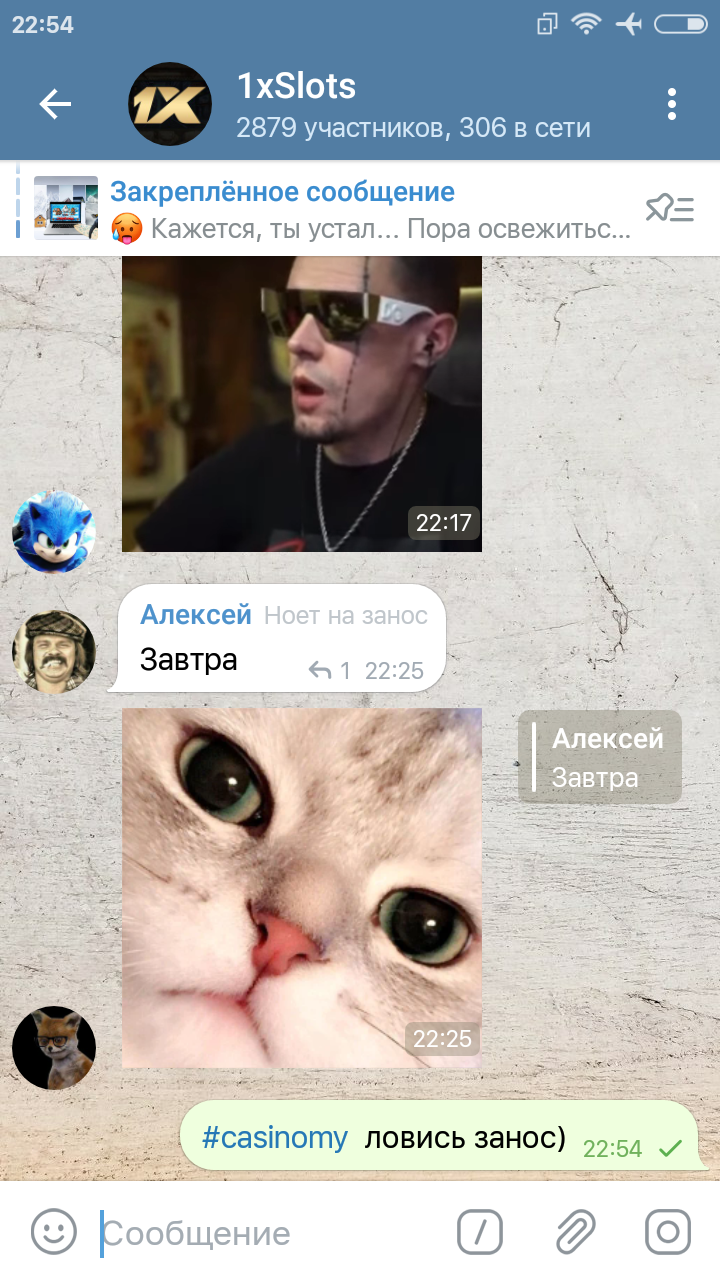Open the fox avatar's profile
The width and height of the screenshot is (720, 1280).
click(54, 1048)
